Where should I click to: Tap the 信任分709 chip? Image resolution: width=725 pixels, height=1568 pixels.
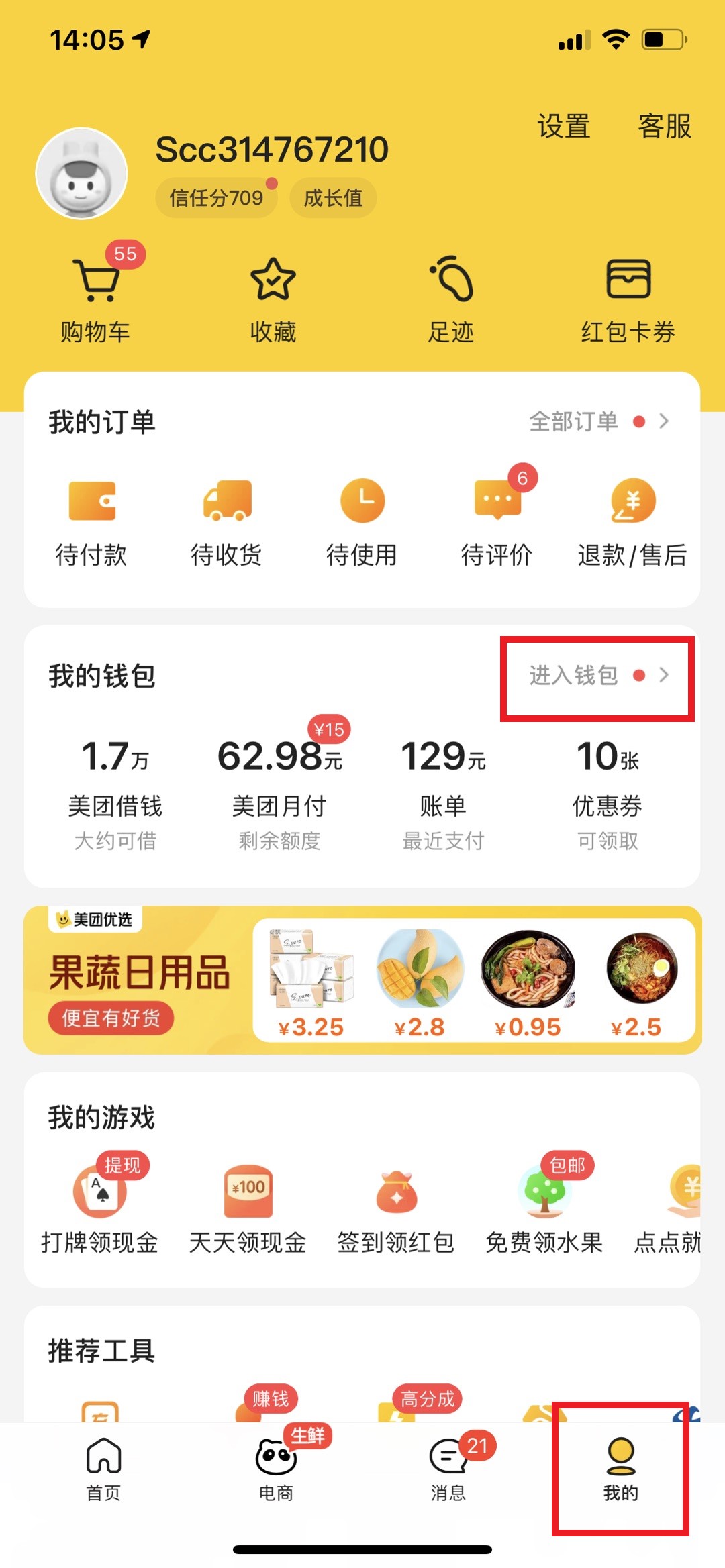click(216, 198)
